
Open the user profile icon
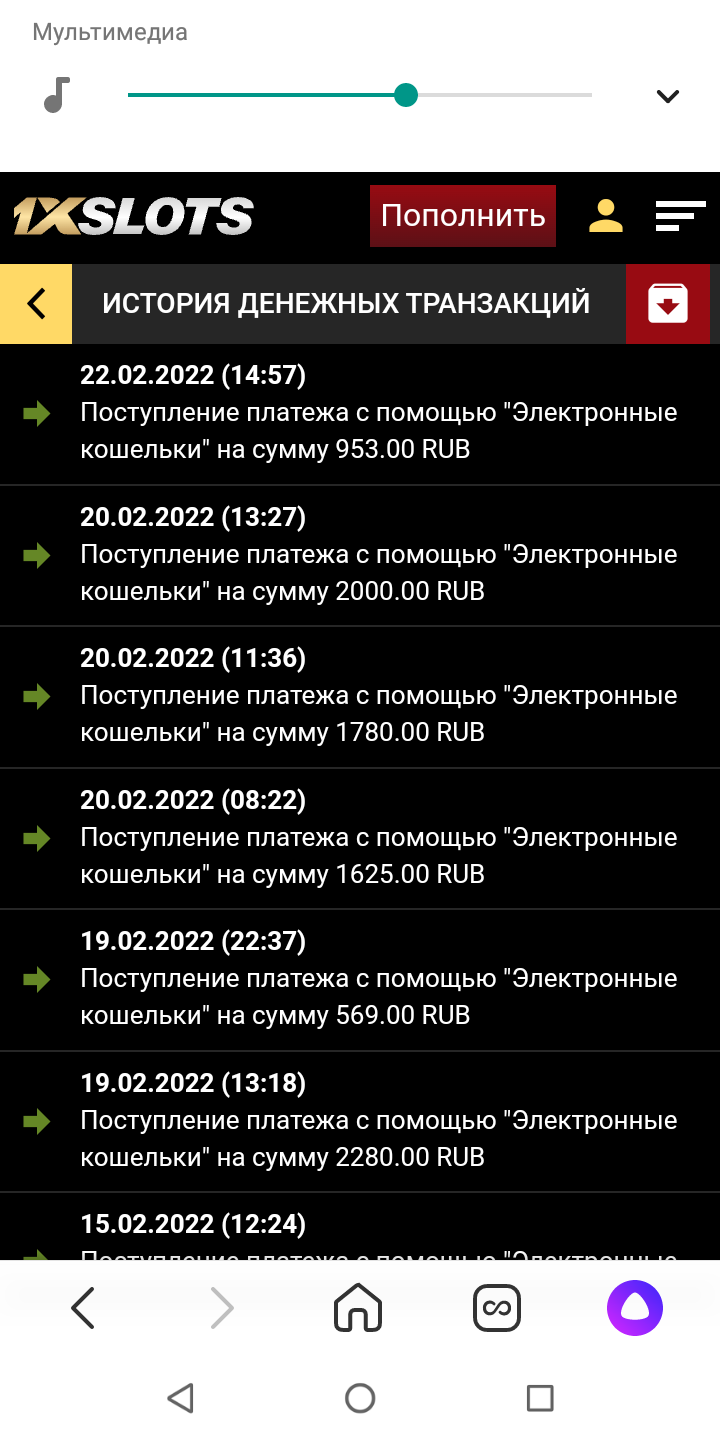[606, 216]
